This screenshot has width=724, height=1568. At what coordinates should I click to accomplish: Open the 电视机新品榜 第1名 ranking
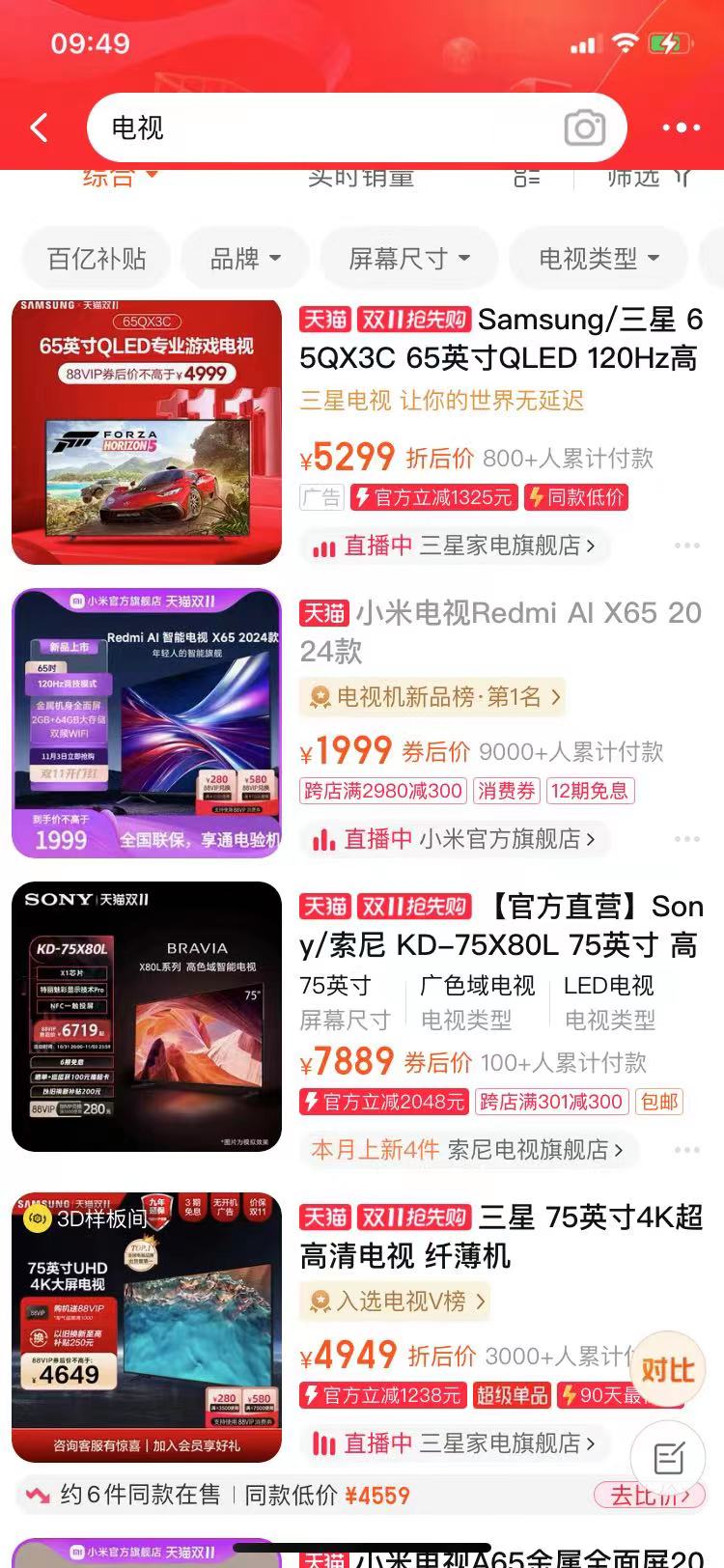(x=432, y=697)
